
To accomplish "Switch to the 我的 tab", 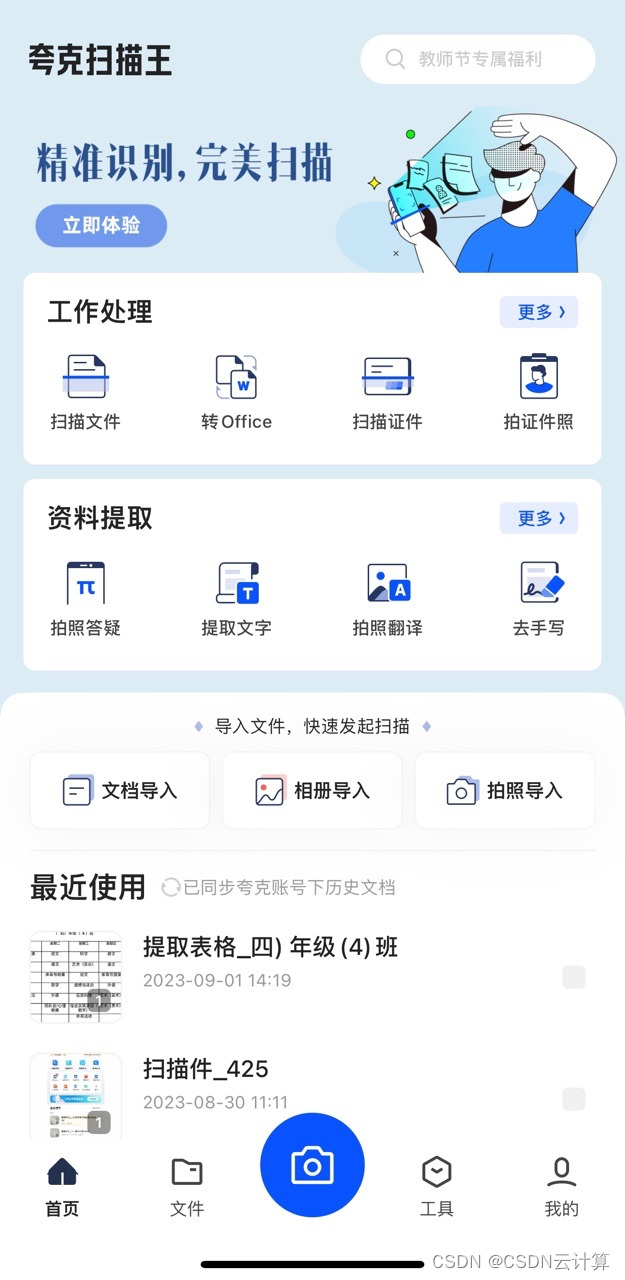I will (x=561, y=1185).
